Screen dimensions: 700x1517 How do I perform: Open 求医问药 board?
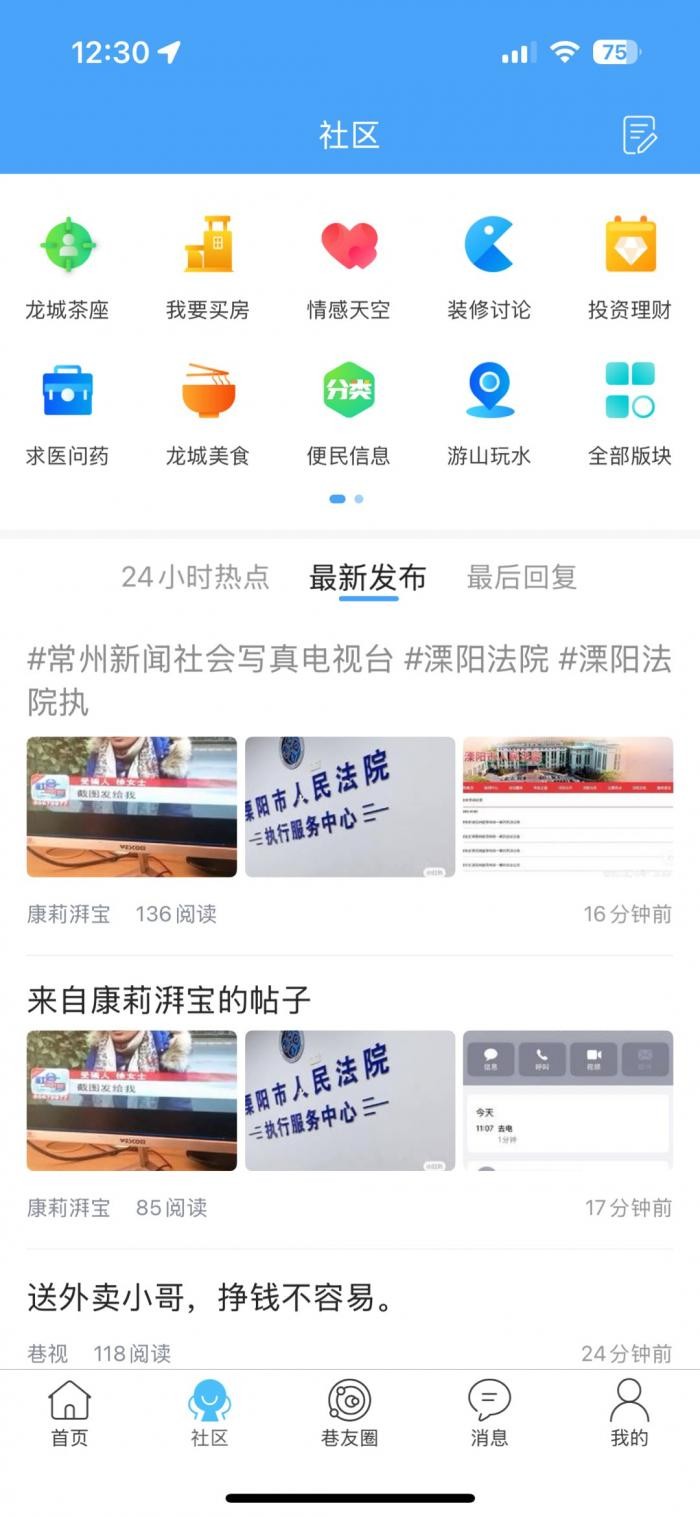pos(67,414)
